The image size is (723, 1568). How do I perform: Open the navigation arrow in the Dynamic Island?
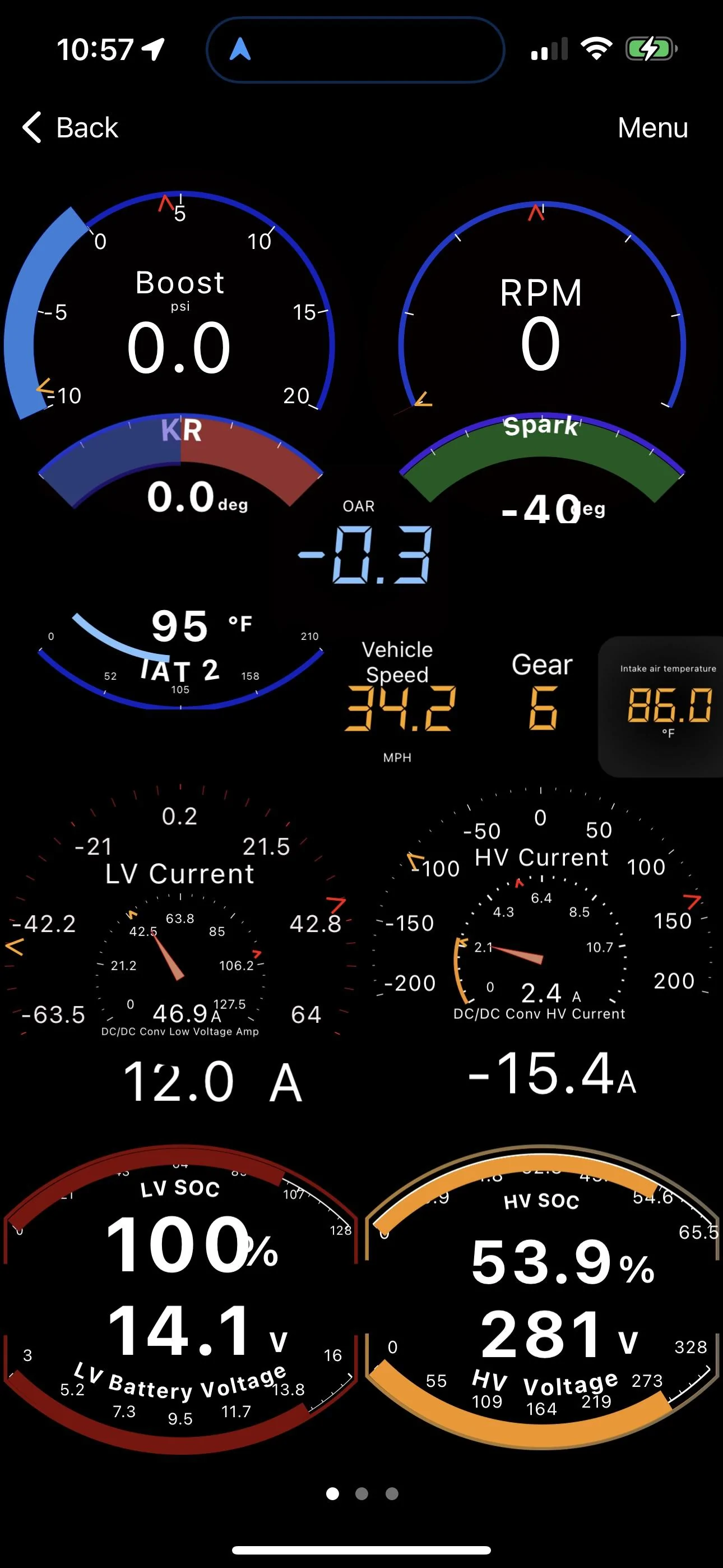(x=240, y=49)
